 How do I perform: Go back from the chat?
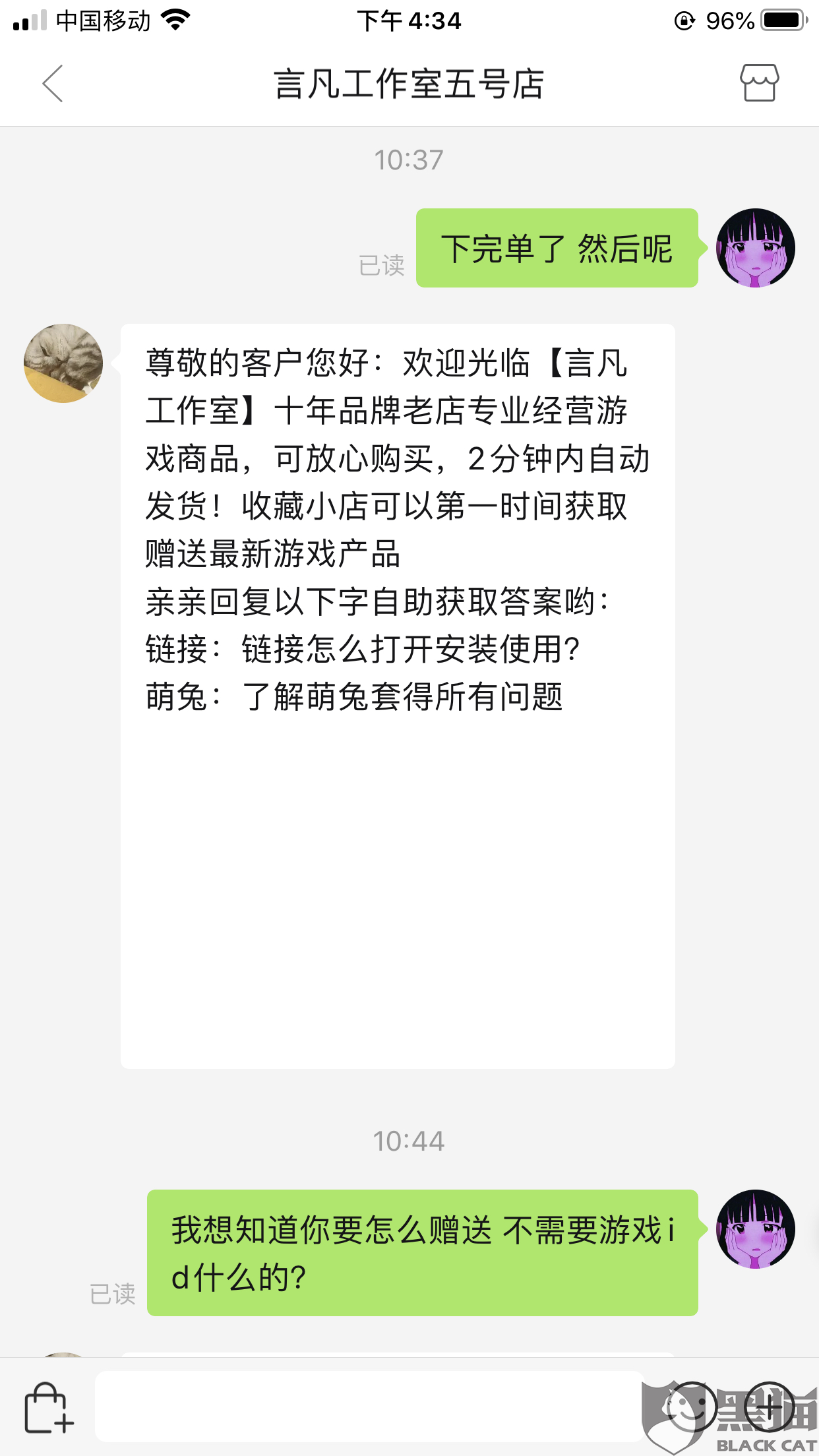click(x=53, y=84)
